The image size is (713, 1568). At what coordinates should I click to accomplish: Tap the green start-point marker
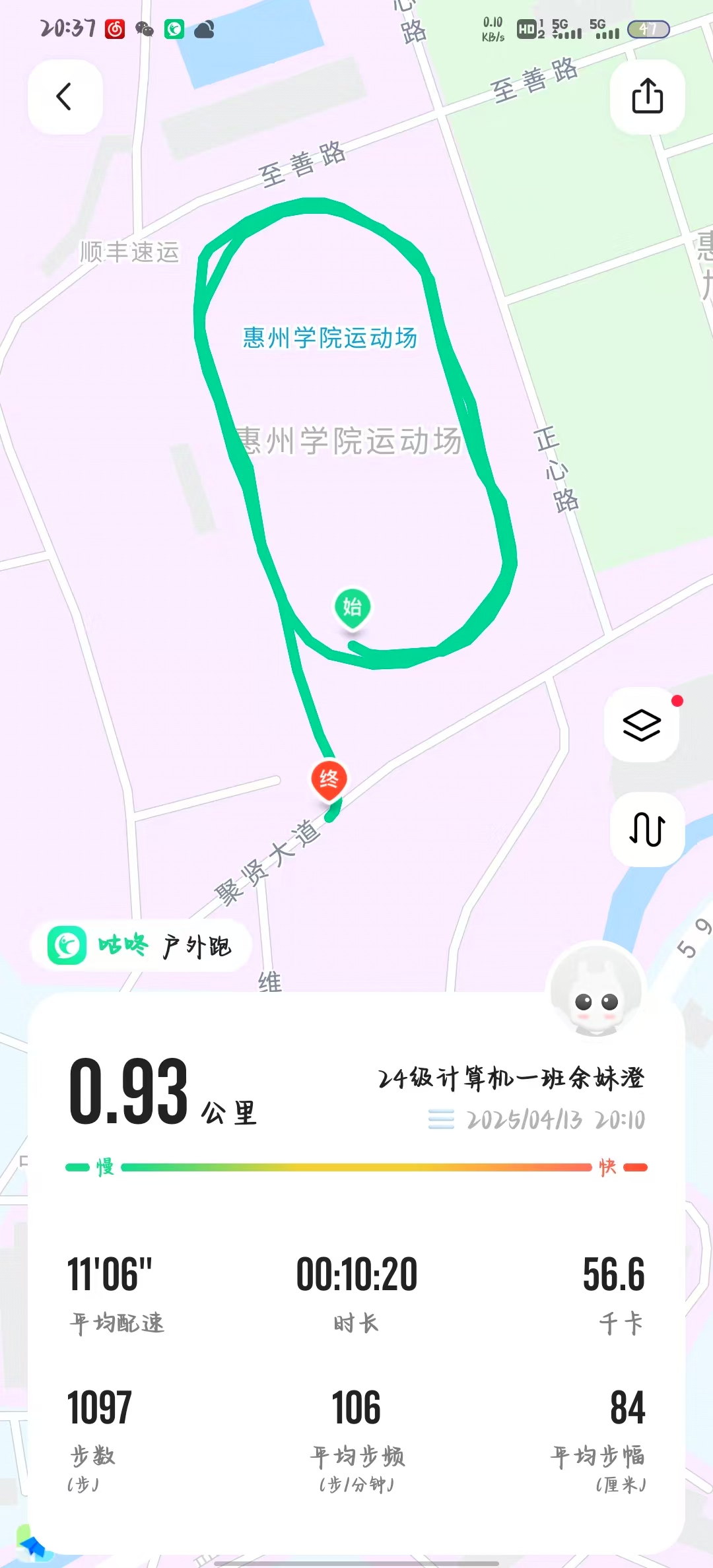[352, 607]
